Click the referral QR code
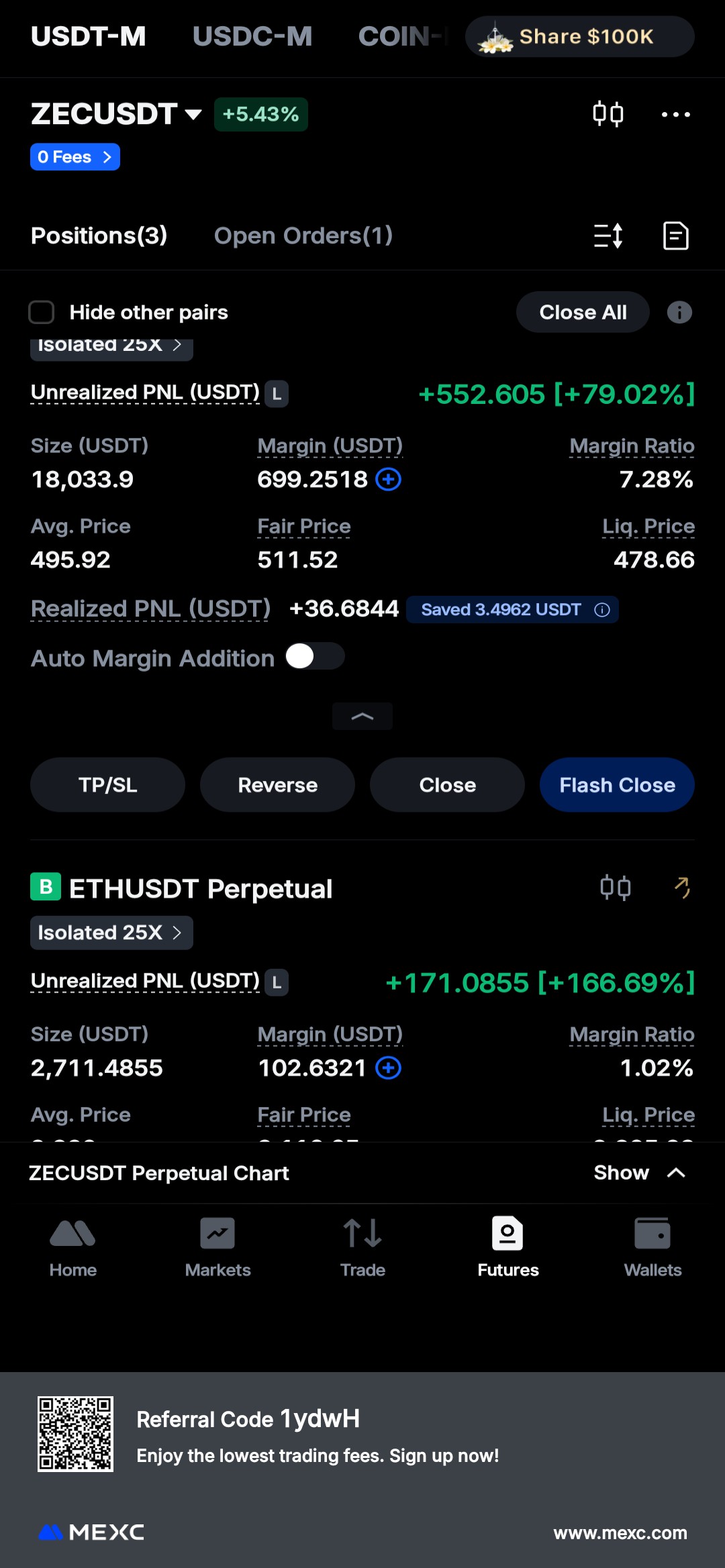The height and width of the screenshot is (1568, 725). pos(76,1434)
